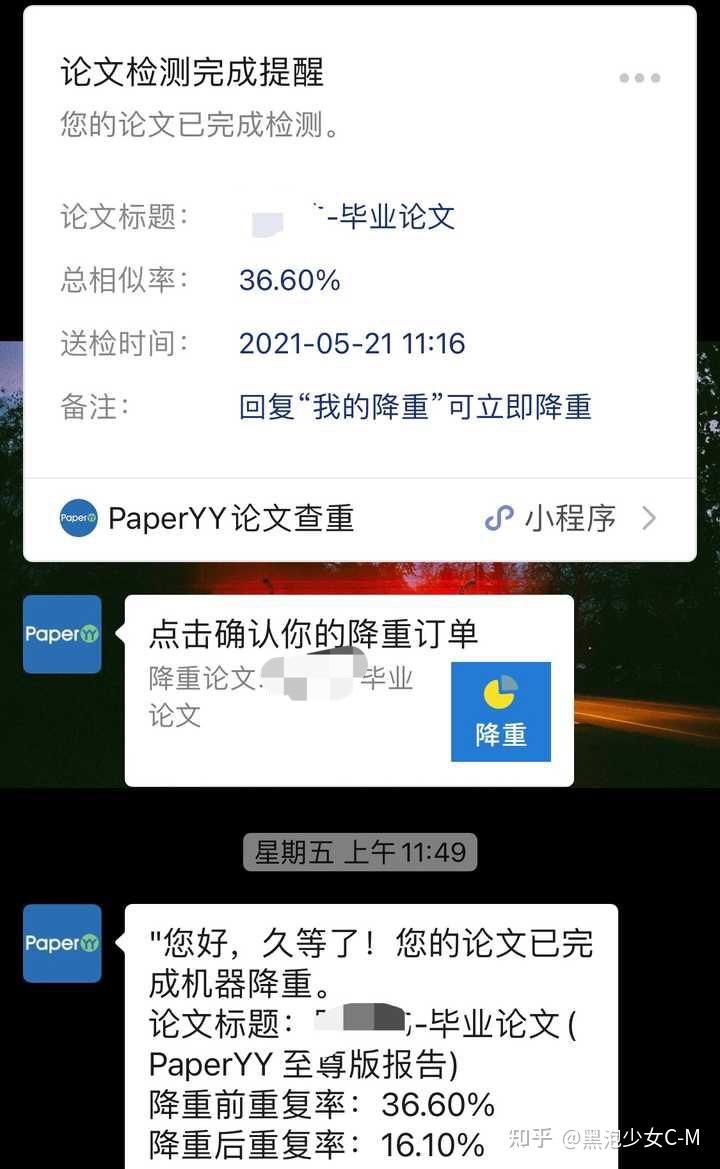The image size is (720, 1169).
Task: Click the PaperYY logo in the card footer
Action: pyautogui.click(x=78, y=518)
